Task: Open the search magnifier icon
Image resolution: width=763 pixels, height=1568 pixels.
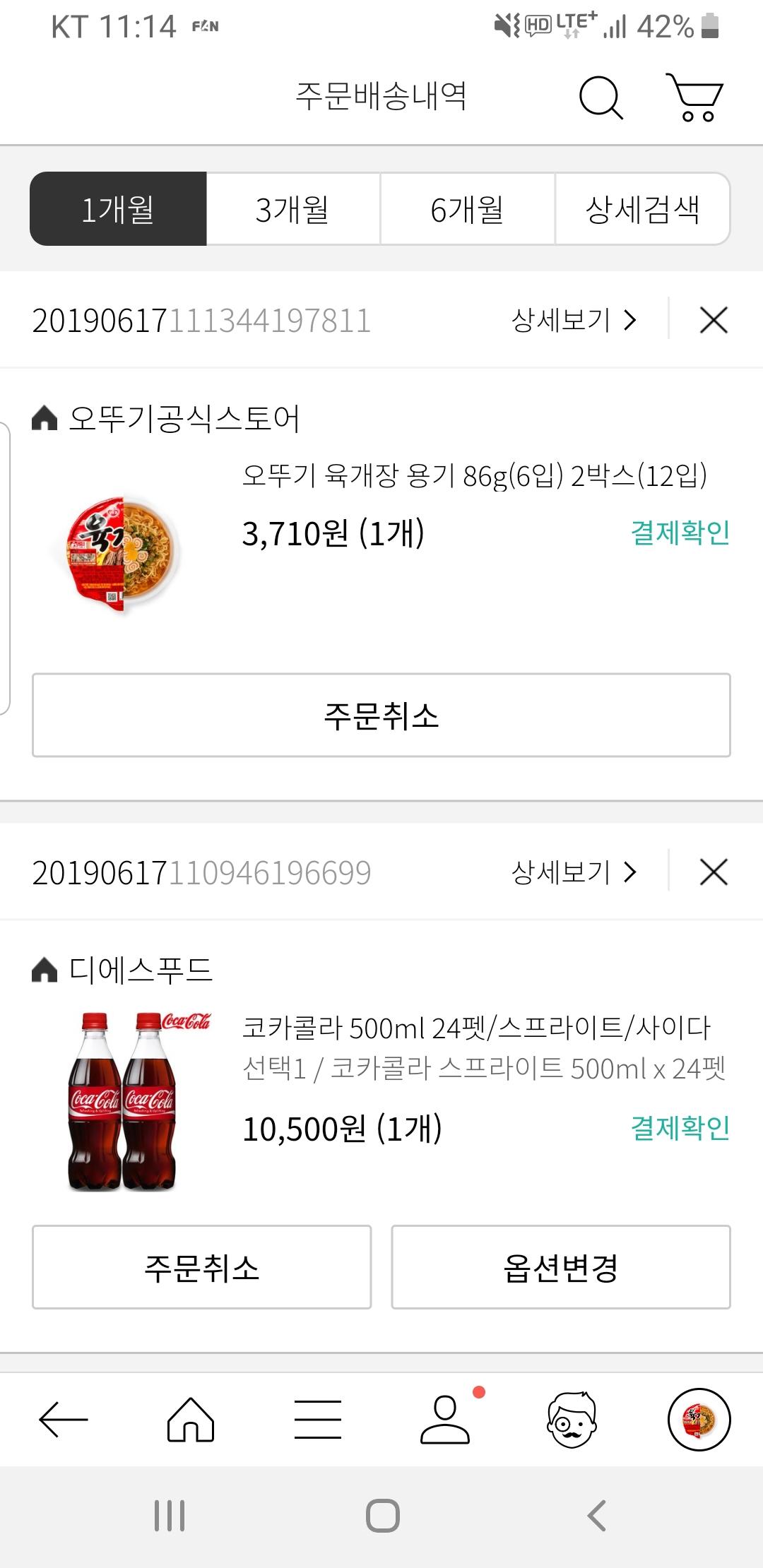Action: point(601,97)
